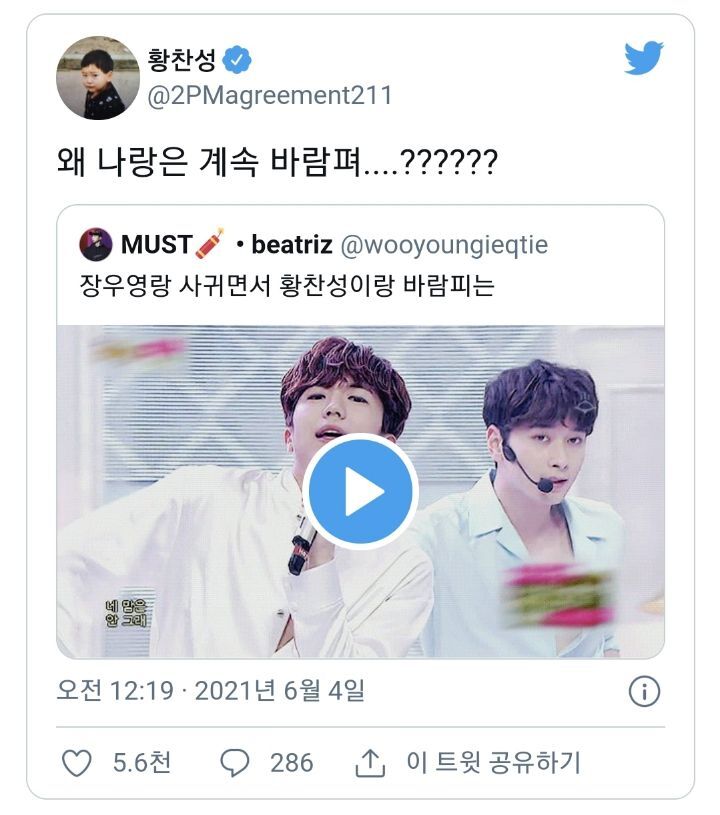720x815 pixels.
Task: Click the blue verified badge next to 황찬성
Action: [x=235, y=58]
